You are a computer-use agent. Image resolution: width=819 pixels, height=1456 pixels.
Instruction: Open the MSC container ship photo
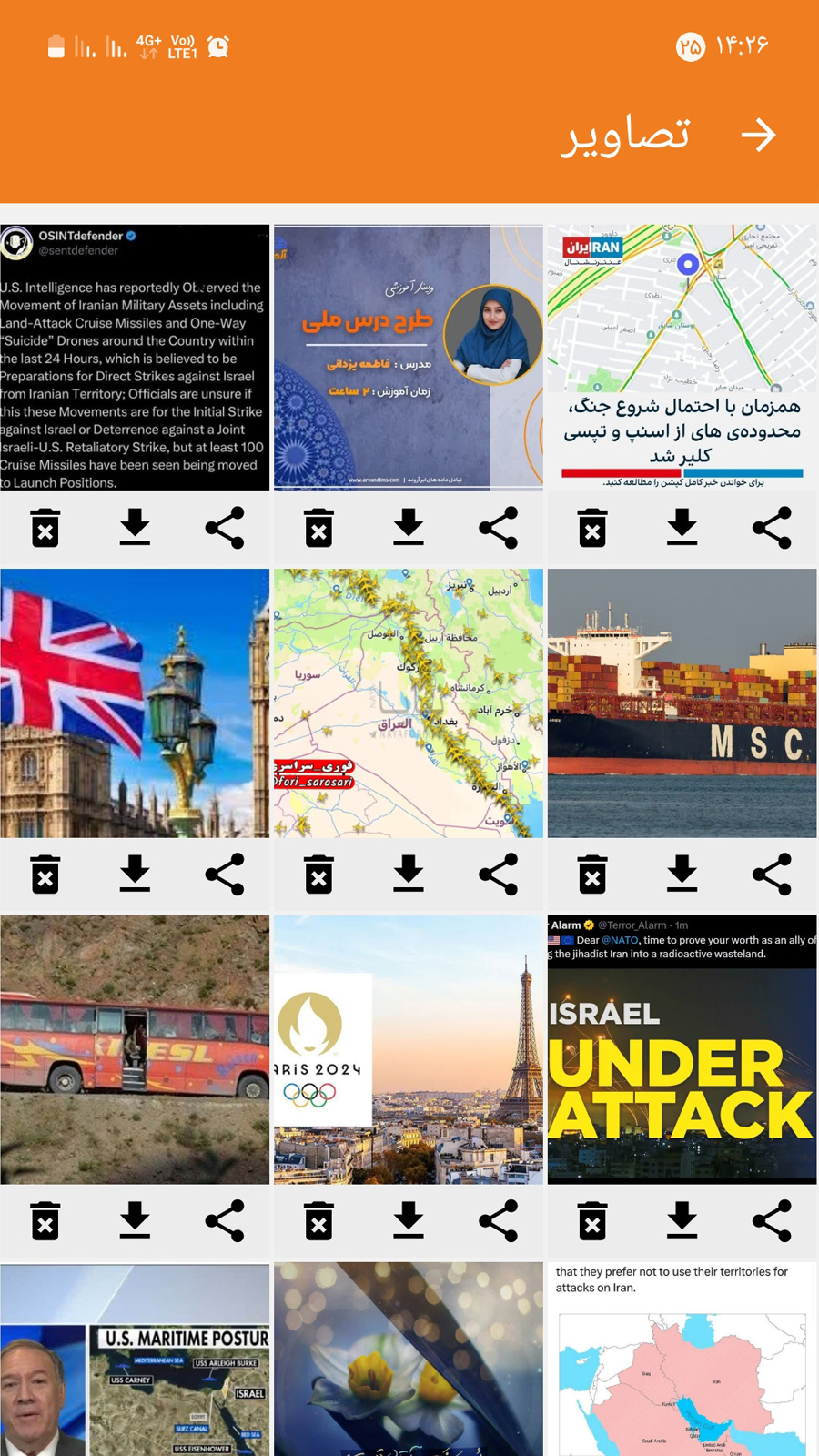(682, 703)
